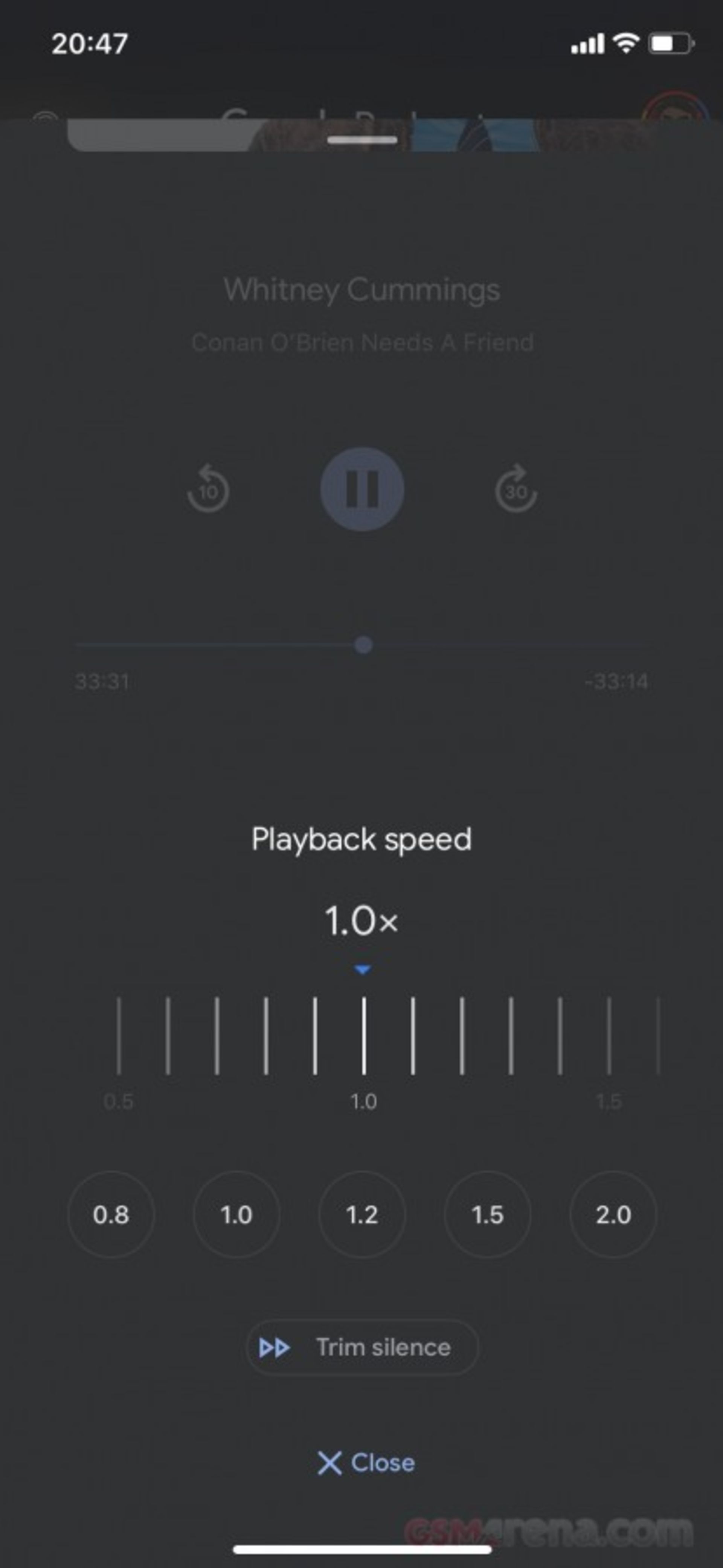
Task: Switch speed to 1.5 preset
Action: click(488, 1214)
